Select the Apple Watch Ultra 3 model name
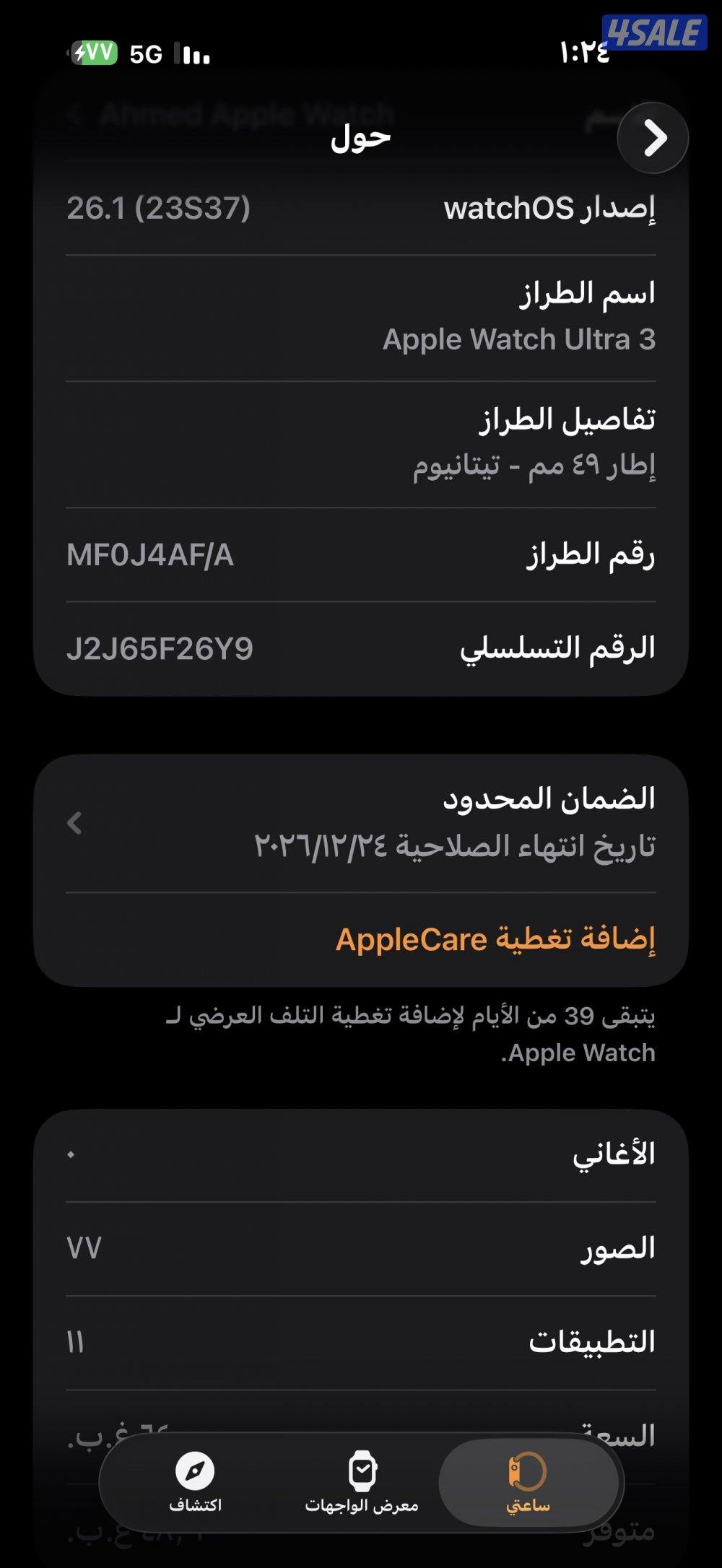Viewport: 722px width, 1568px height. [518, 339]
